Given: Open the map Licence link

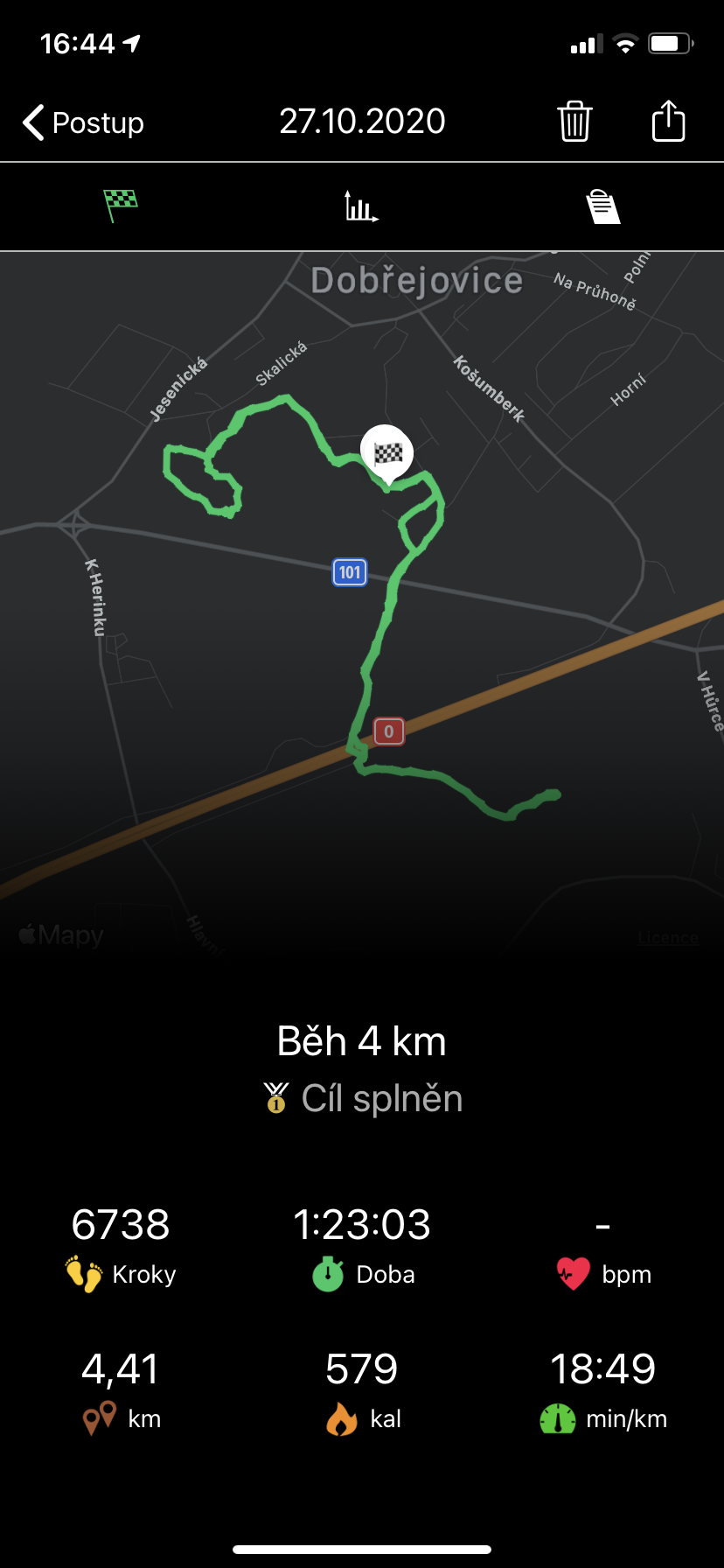Looking at the screenshot, I should [x=668, y=938].
